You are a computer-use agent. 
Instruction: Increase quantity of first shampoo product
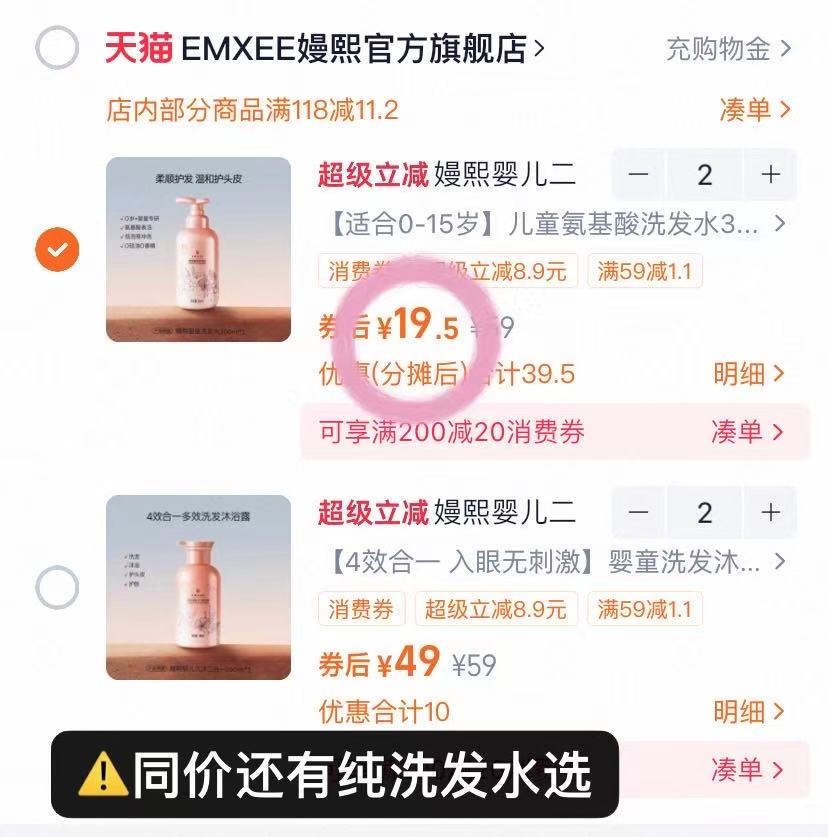(x=771, y=175)
